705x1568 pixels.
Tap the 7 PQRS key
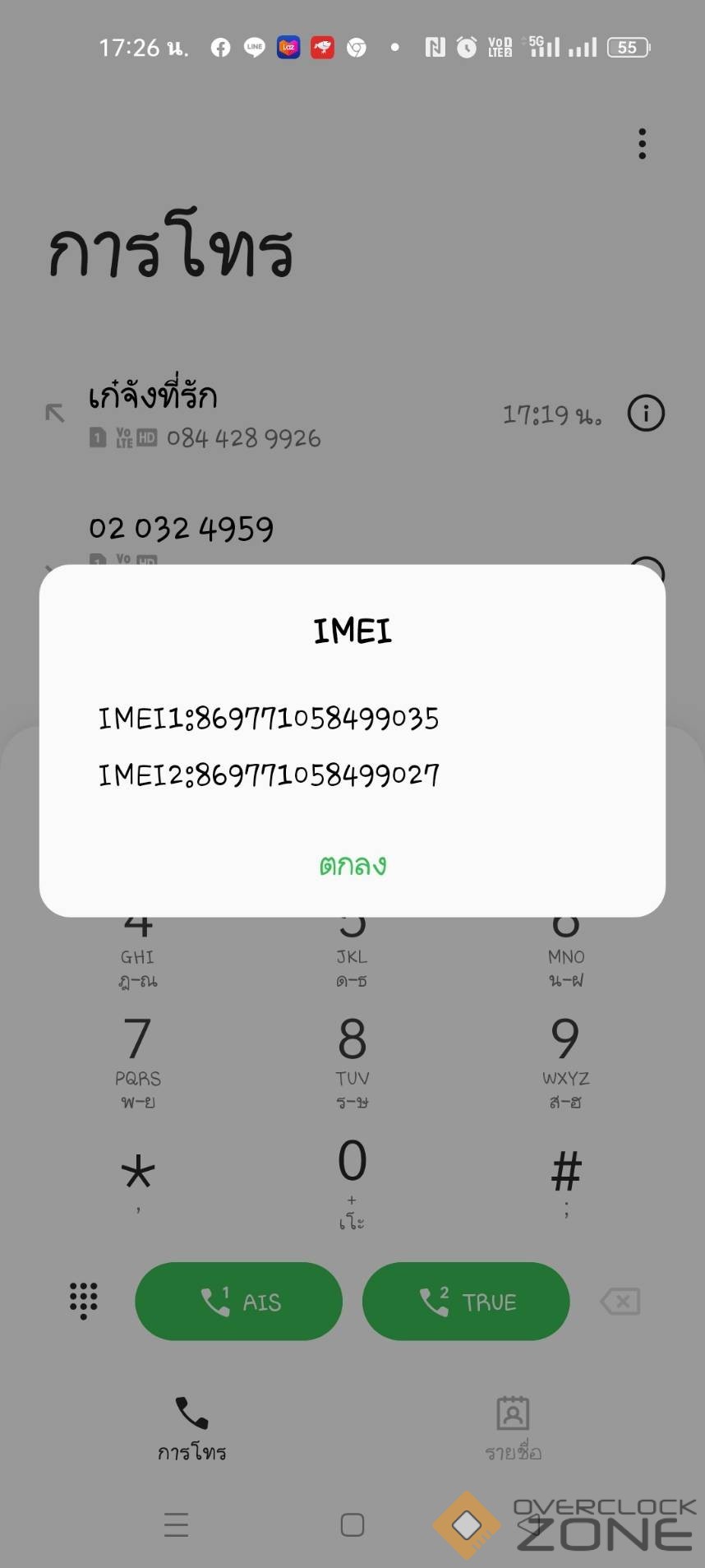138,1059
